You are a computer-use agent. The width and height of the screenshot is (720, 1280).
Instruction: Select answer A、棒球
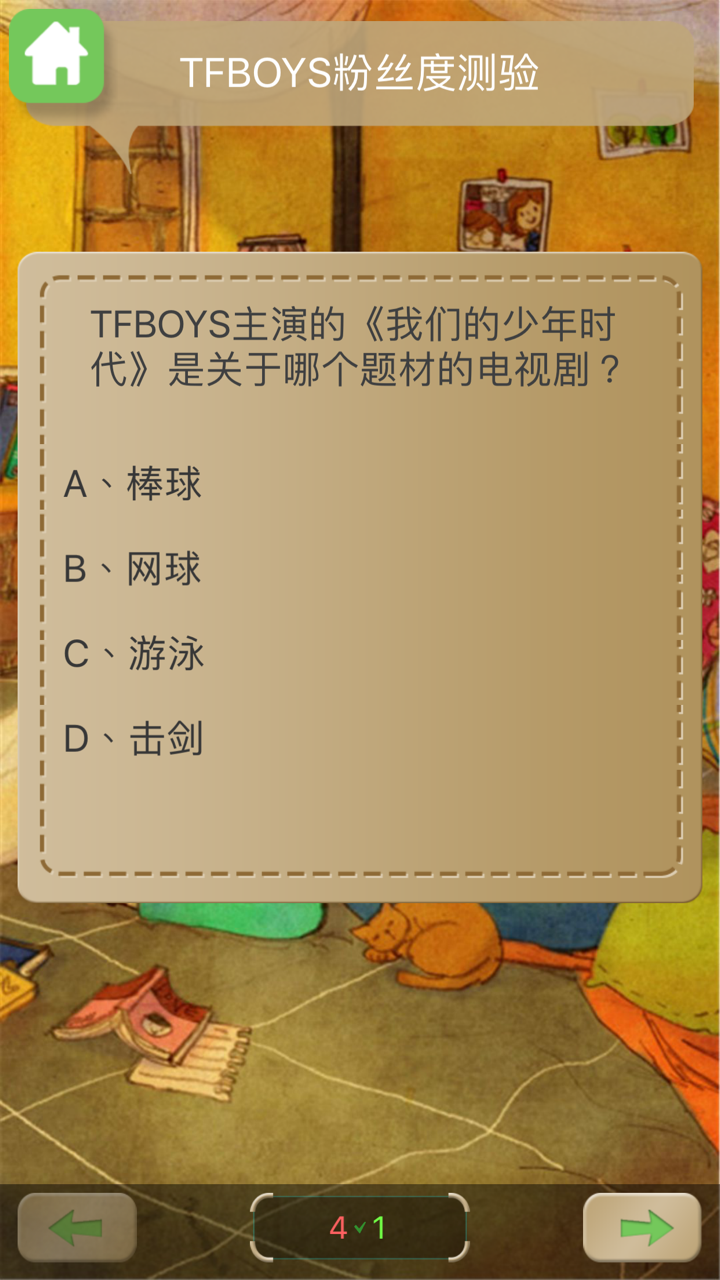(133, 484)
